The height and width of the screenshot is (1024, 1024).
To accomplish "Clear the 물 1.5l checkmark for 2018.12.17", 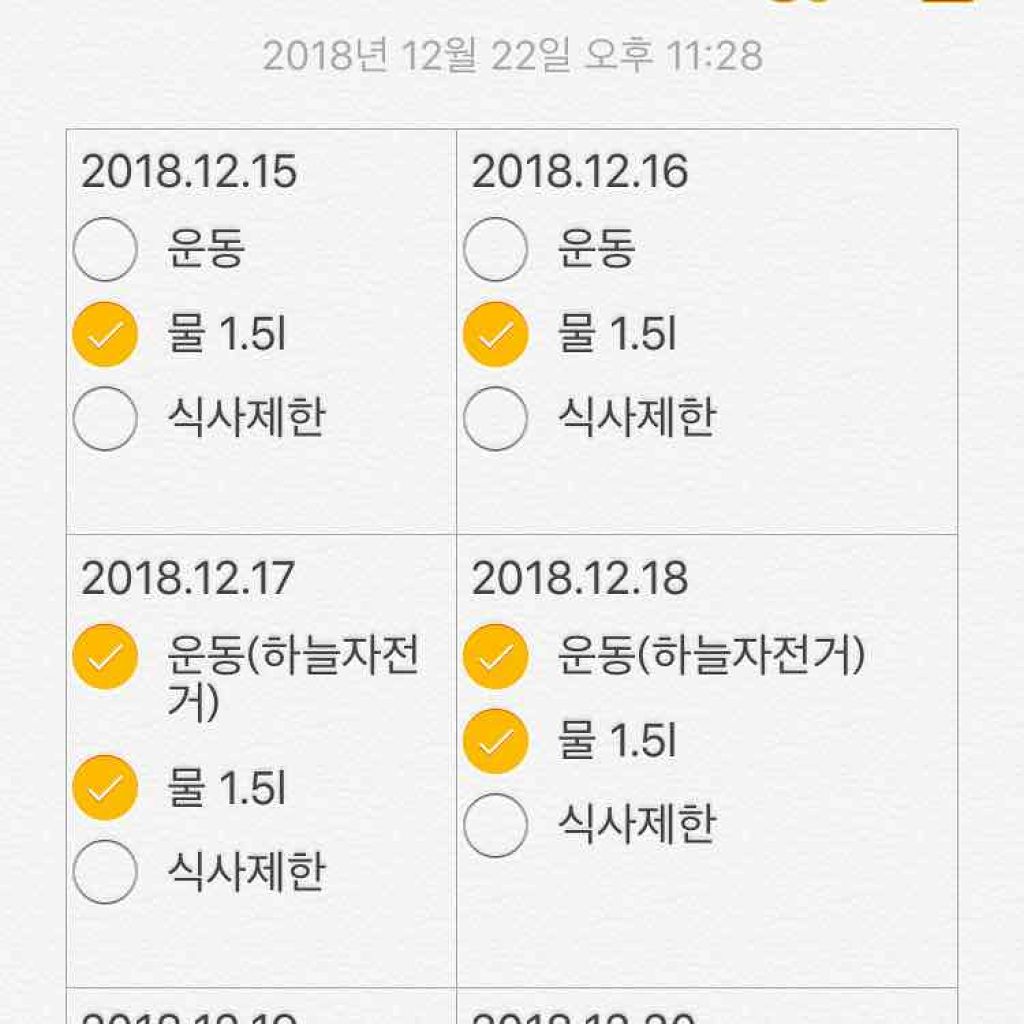I will [x=105, y=788].
